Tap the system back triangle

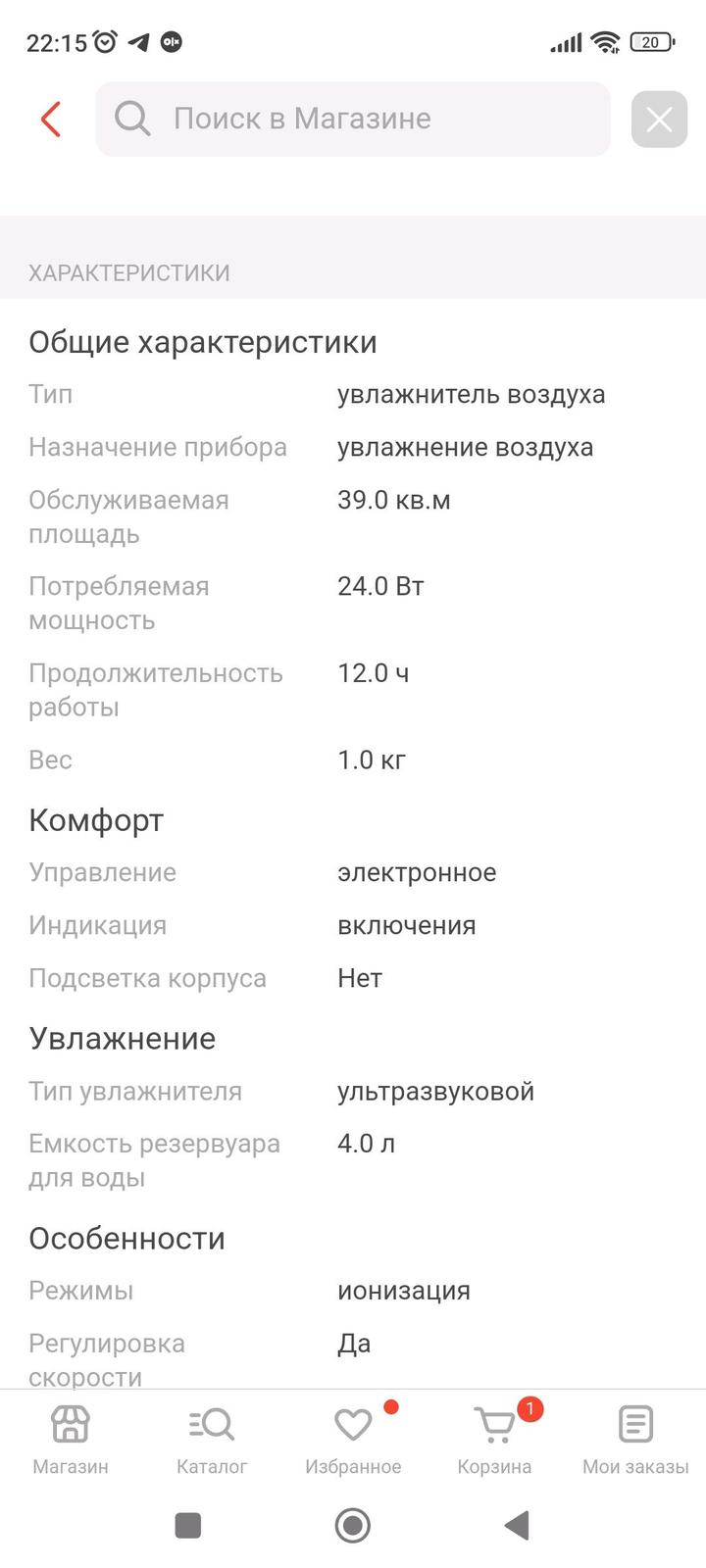coord(517,1526)
